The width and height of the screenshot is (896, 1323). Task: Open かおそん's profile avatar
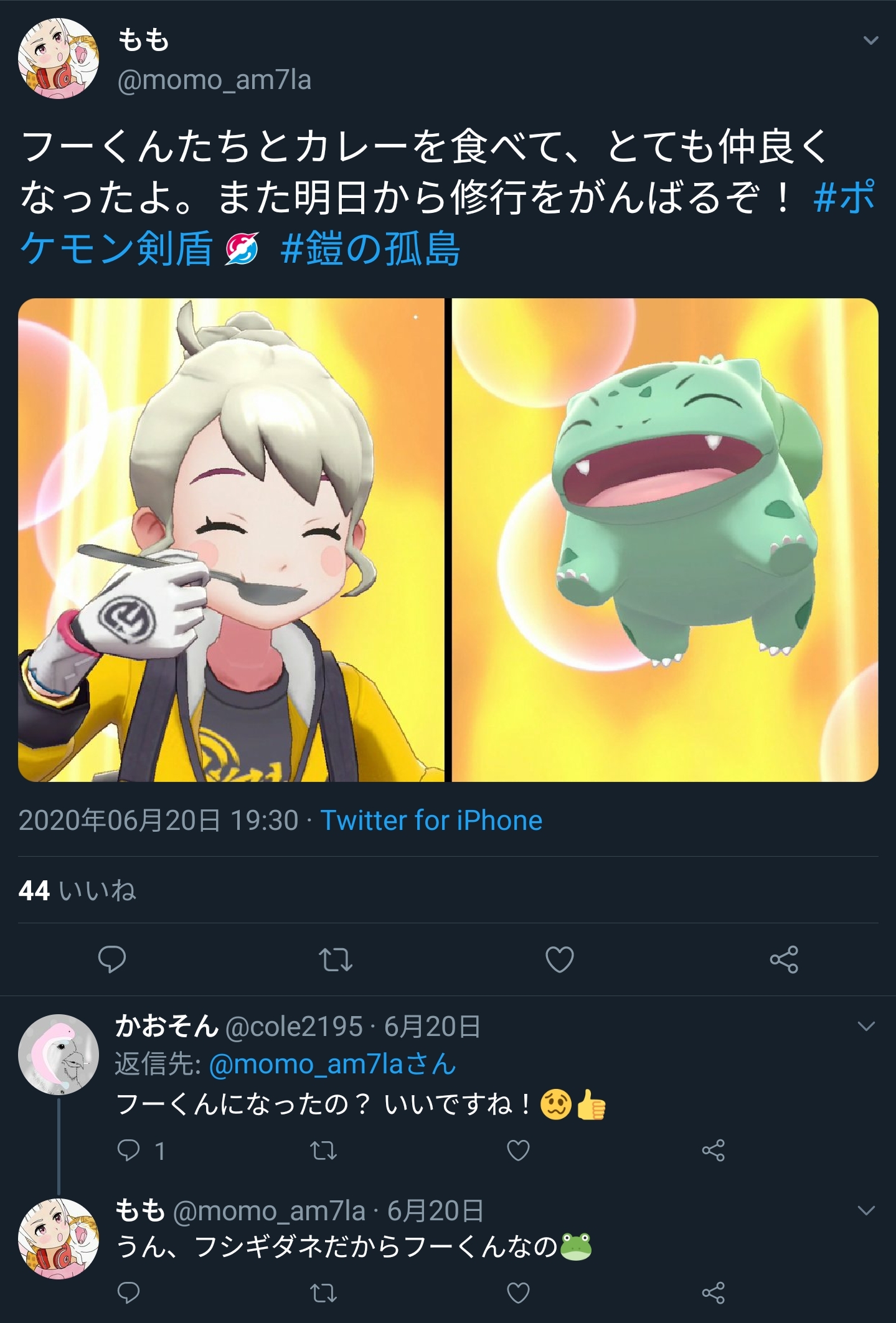pos(59,1054)
